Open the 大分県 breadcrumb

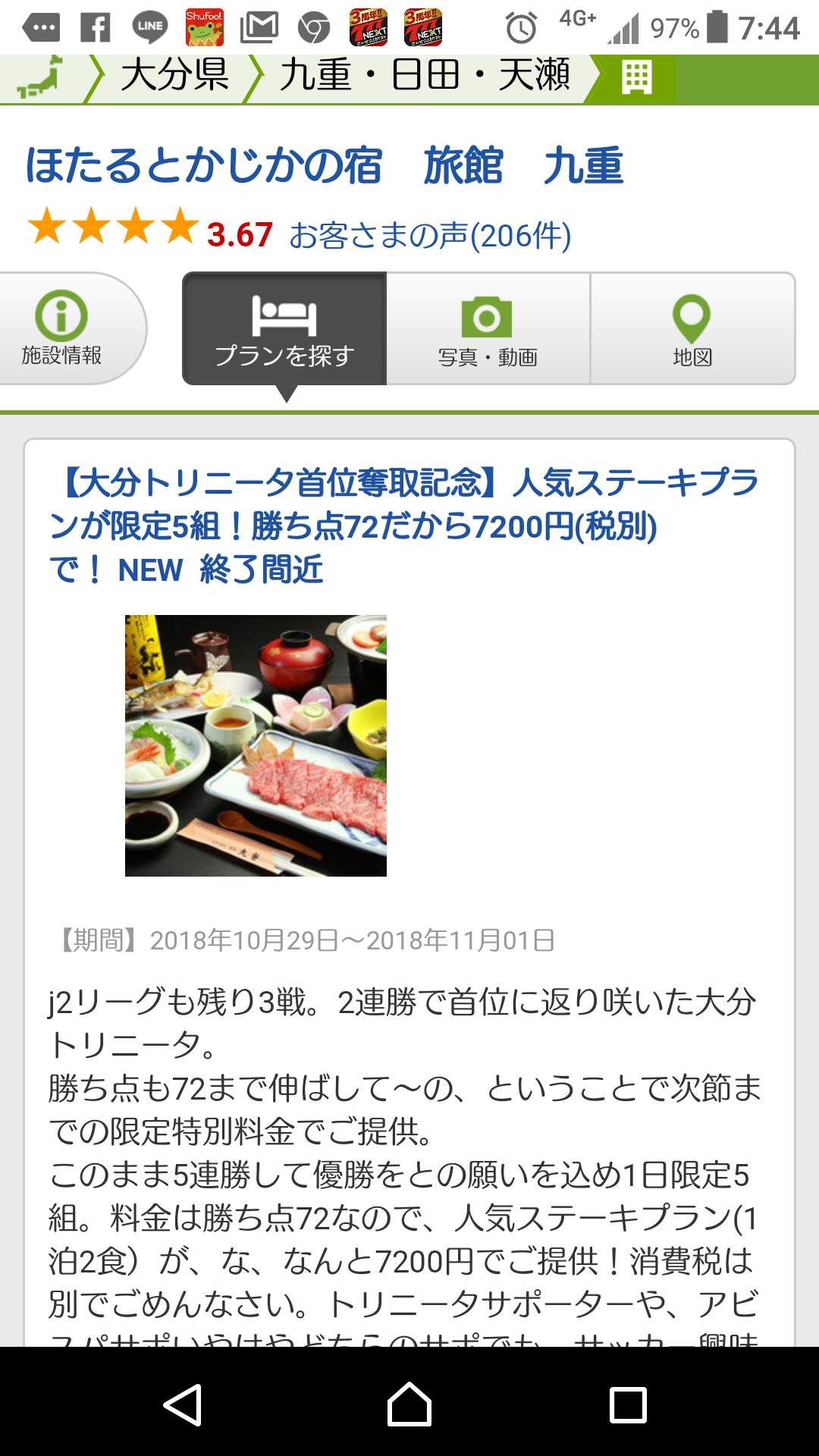[174, 76]
